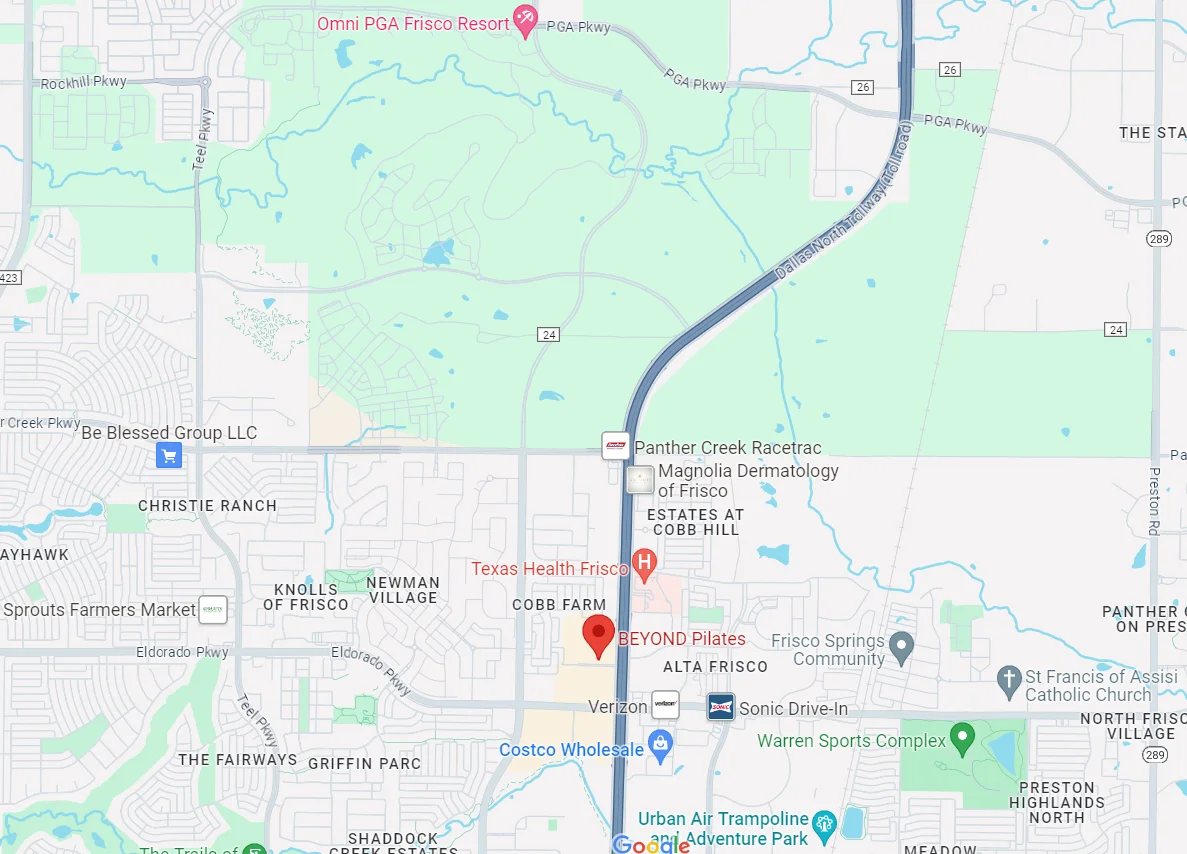The width and height of the screenshot is (1187, 854).
Task: Open Magnolia Dermatology of Frisco place
Action: [640, 480]
